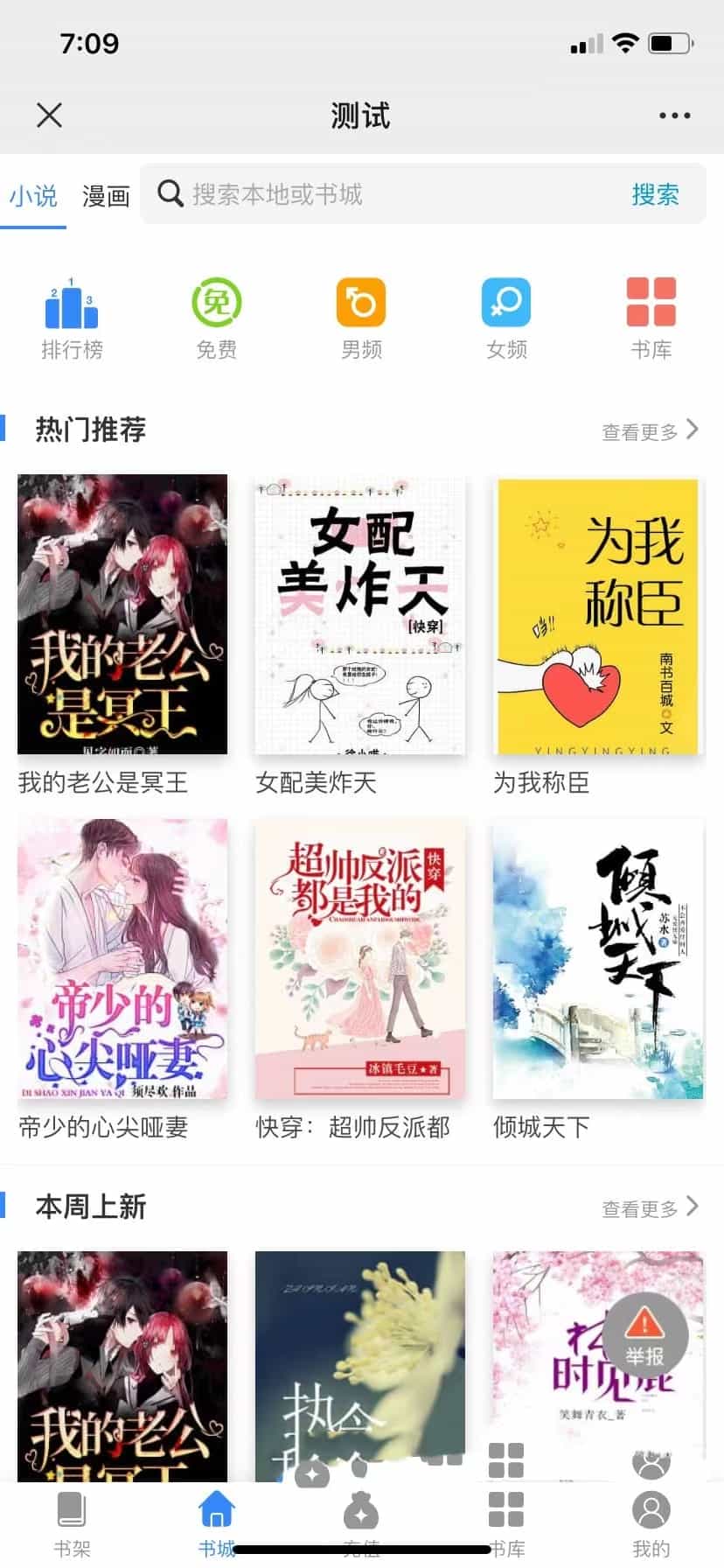Select the 小说 tab
Image resolution: width=724 pixels, height=1568 pixels.
pyautogui.click(x=33, y=195)
